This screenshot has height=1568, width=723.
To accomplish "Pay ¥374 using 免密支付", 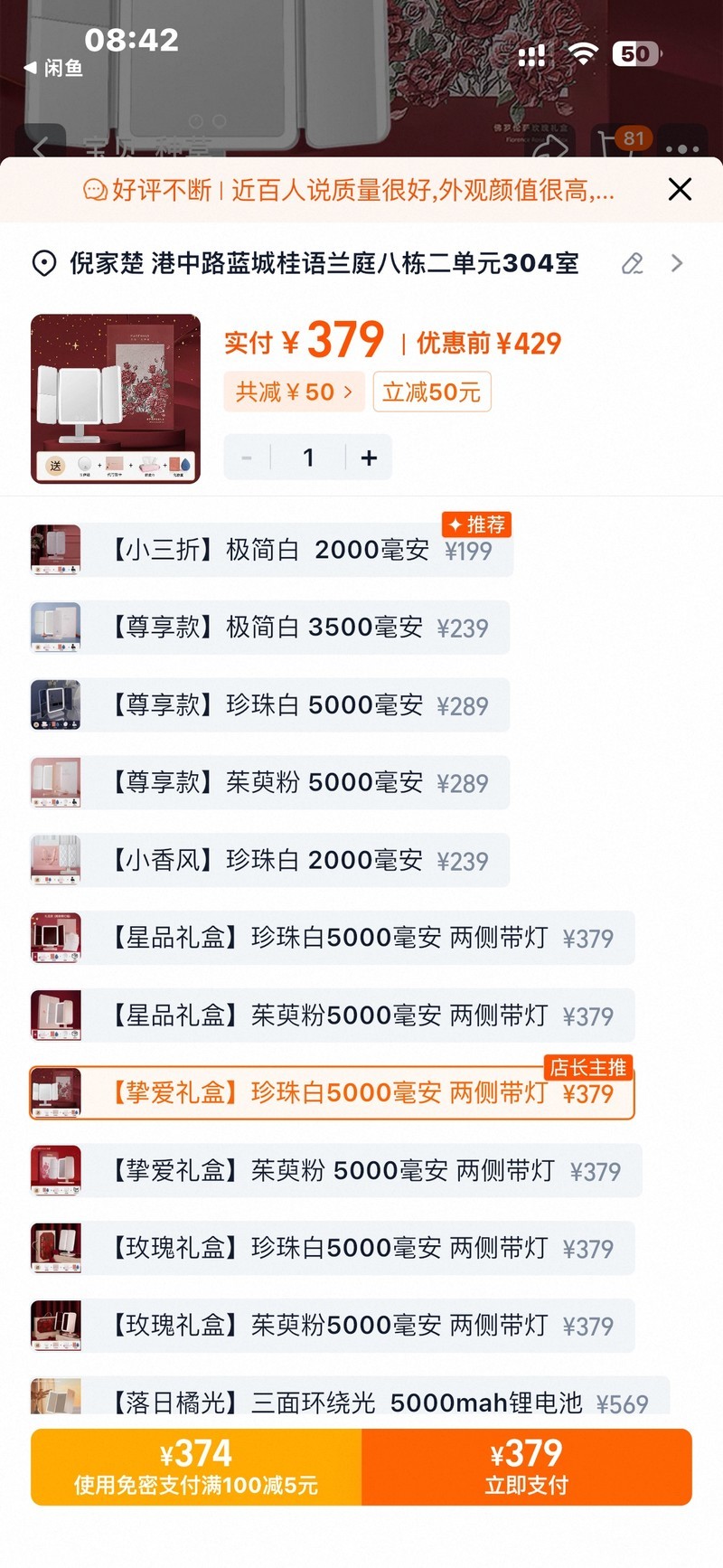I will click(x=196, y=1467).
